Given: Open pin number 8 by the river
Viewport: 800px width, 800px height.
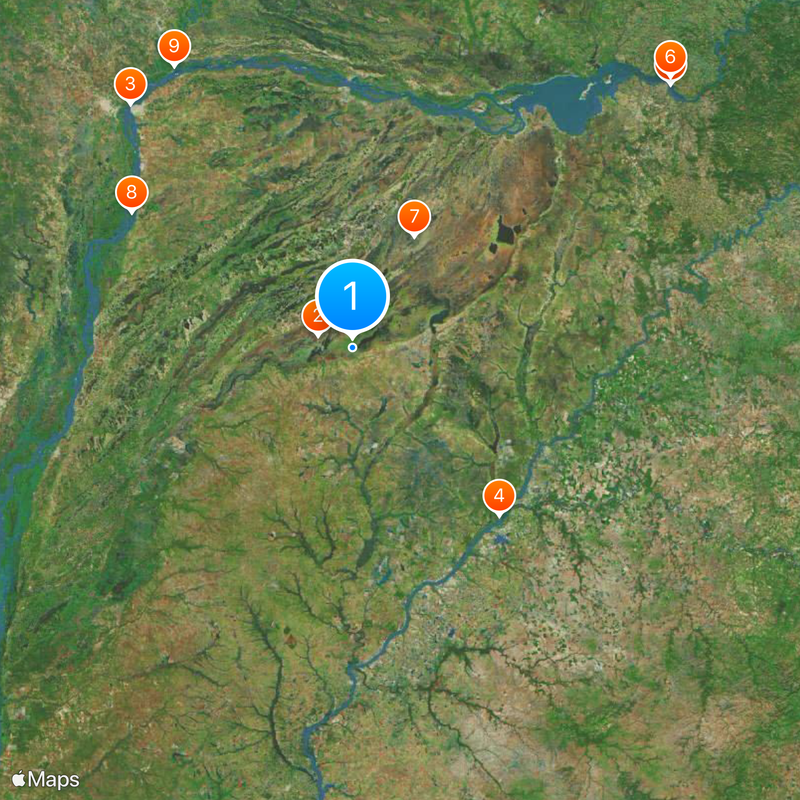Looking at the screenshot, I should (x=132, y=191).
